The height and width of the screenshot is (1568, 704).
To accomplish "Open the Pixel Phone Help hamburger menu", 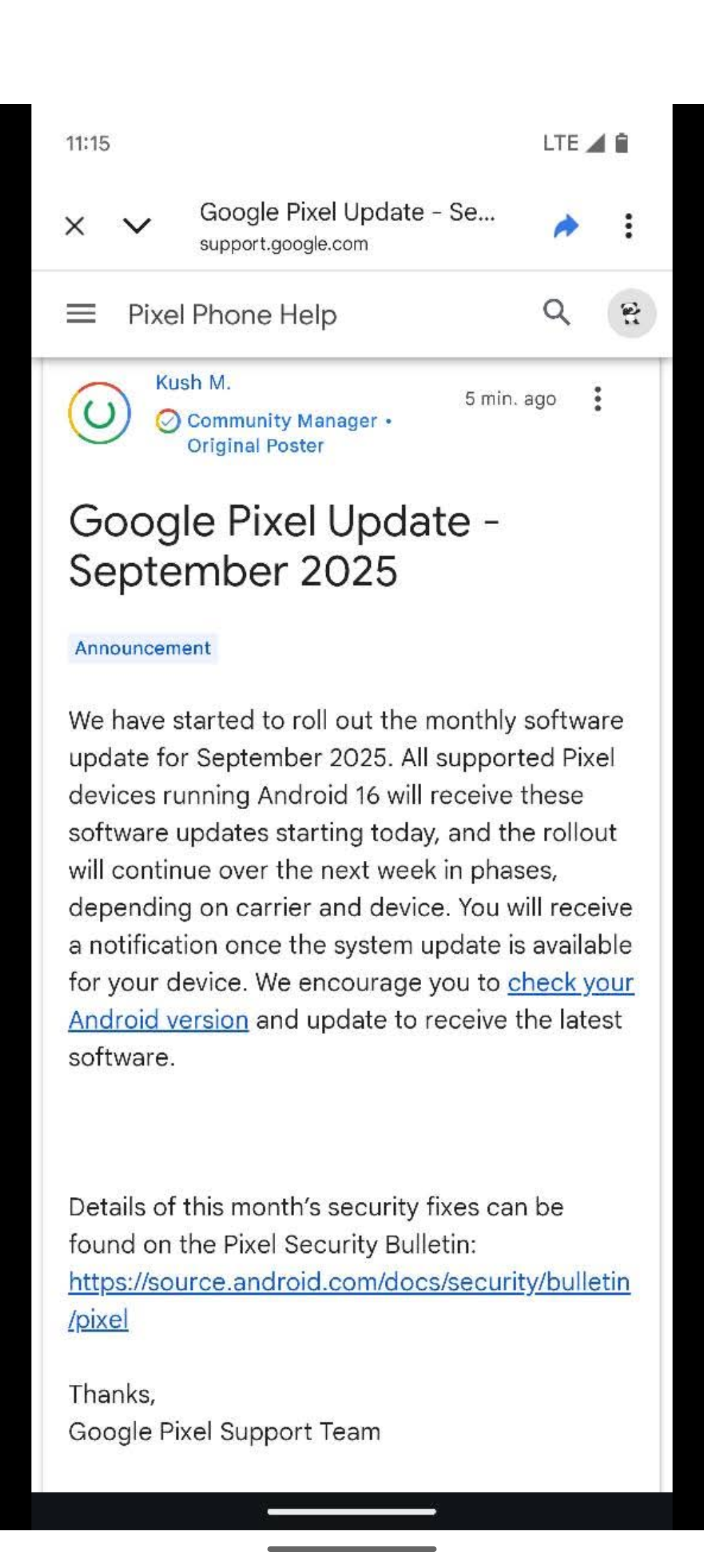I will coord(81,314).
